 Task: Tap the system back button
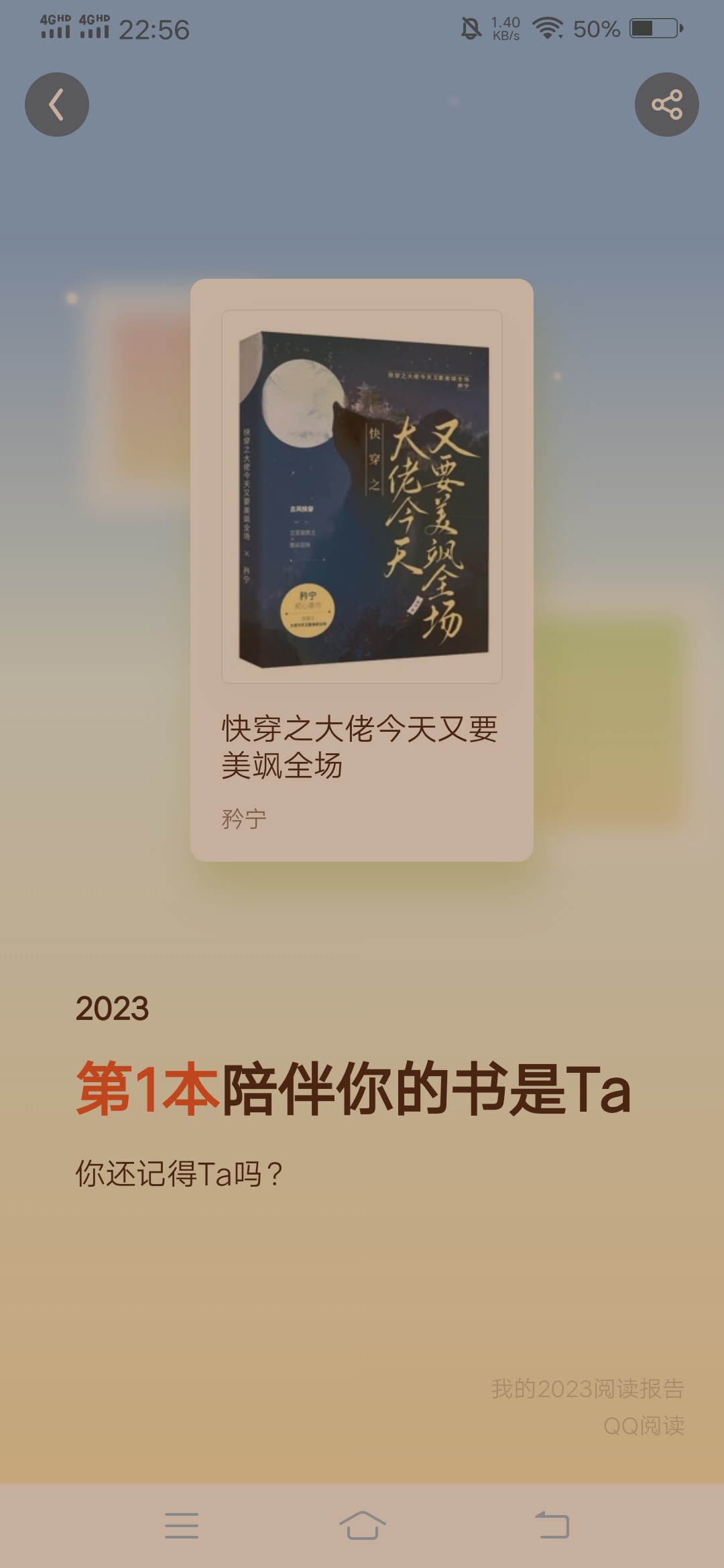point(552,1526)
